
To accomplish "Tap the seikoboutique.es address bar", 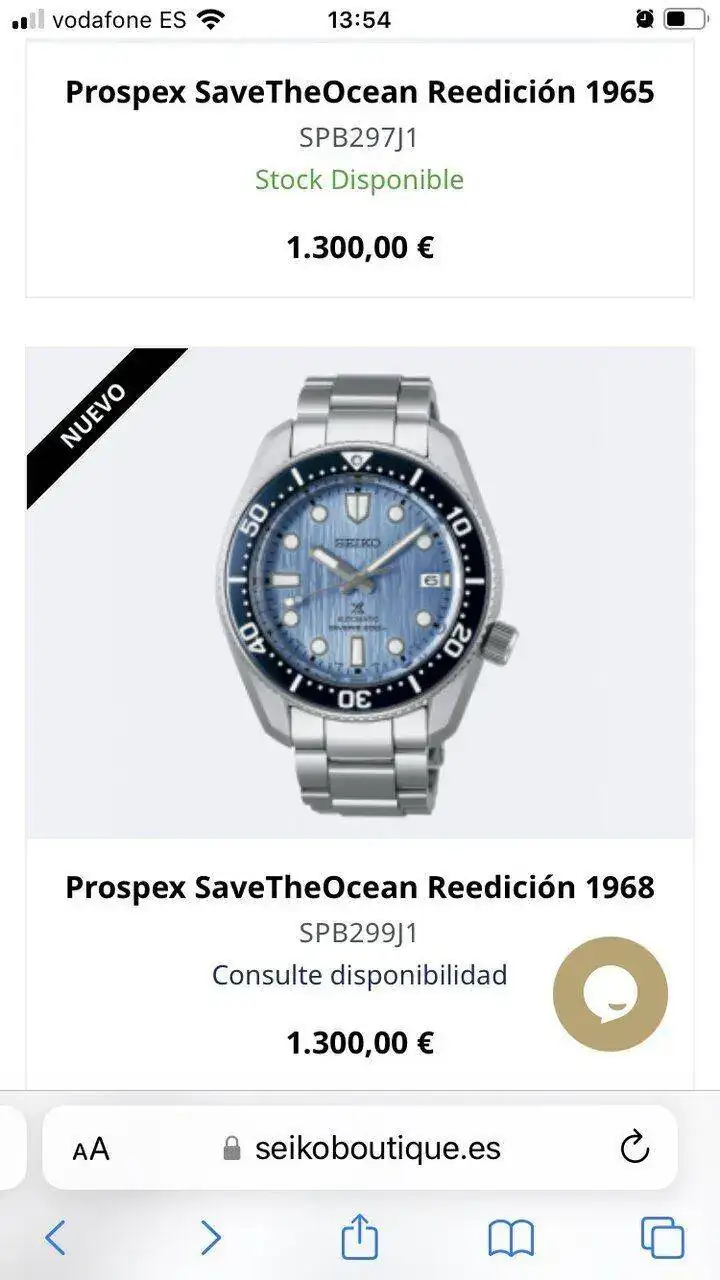I will pos(377,1148).
